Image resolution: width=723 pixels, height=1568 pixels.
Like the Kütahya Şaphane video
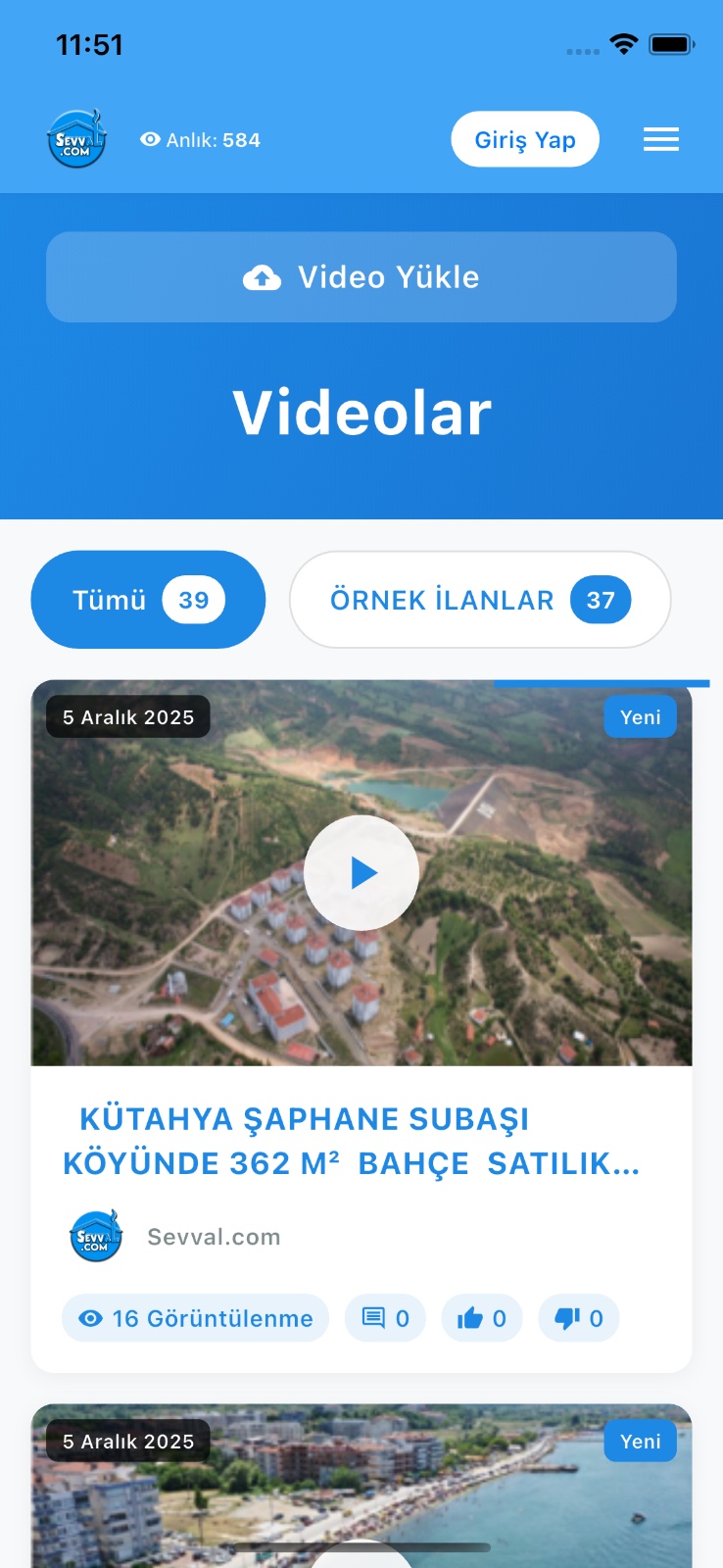click(481, 1318)
